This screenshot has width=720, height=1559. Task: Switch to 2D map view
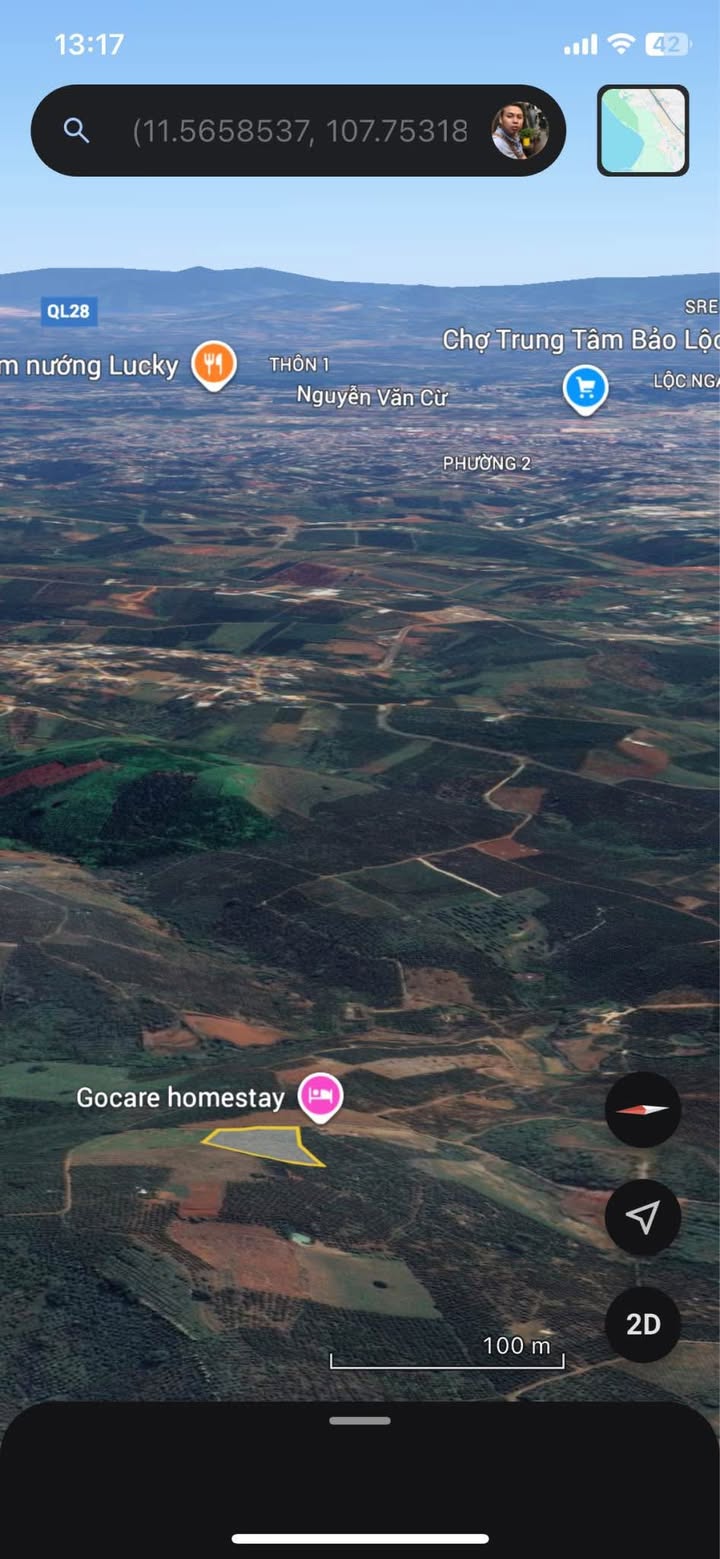coord(643,1324)
